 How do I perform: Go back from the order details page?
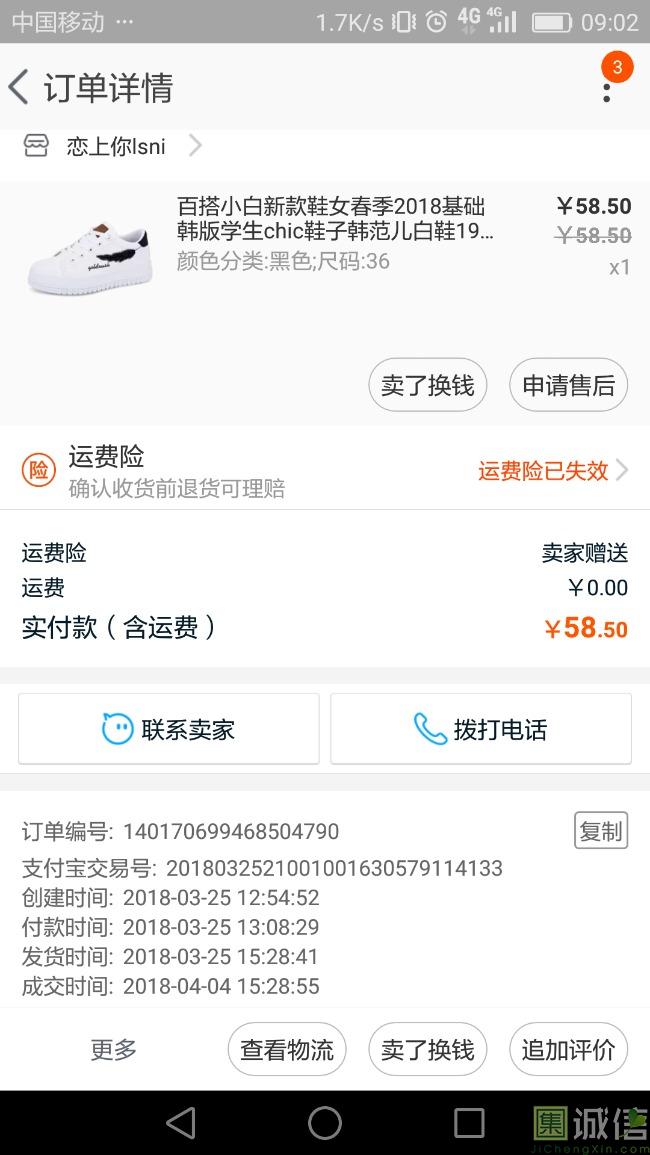pos(20,88)
